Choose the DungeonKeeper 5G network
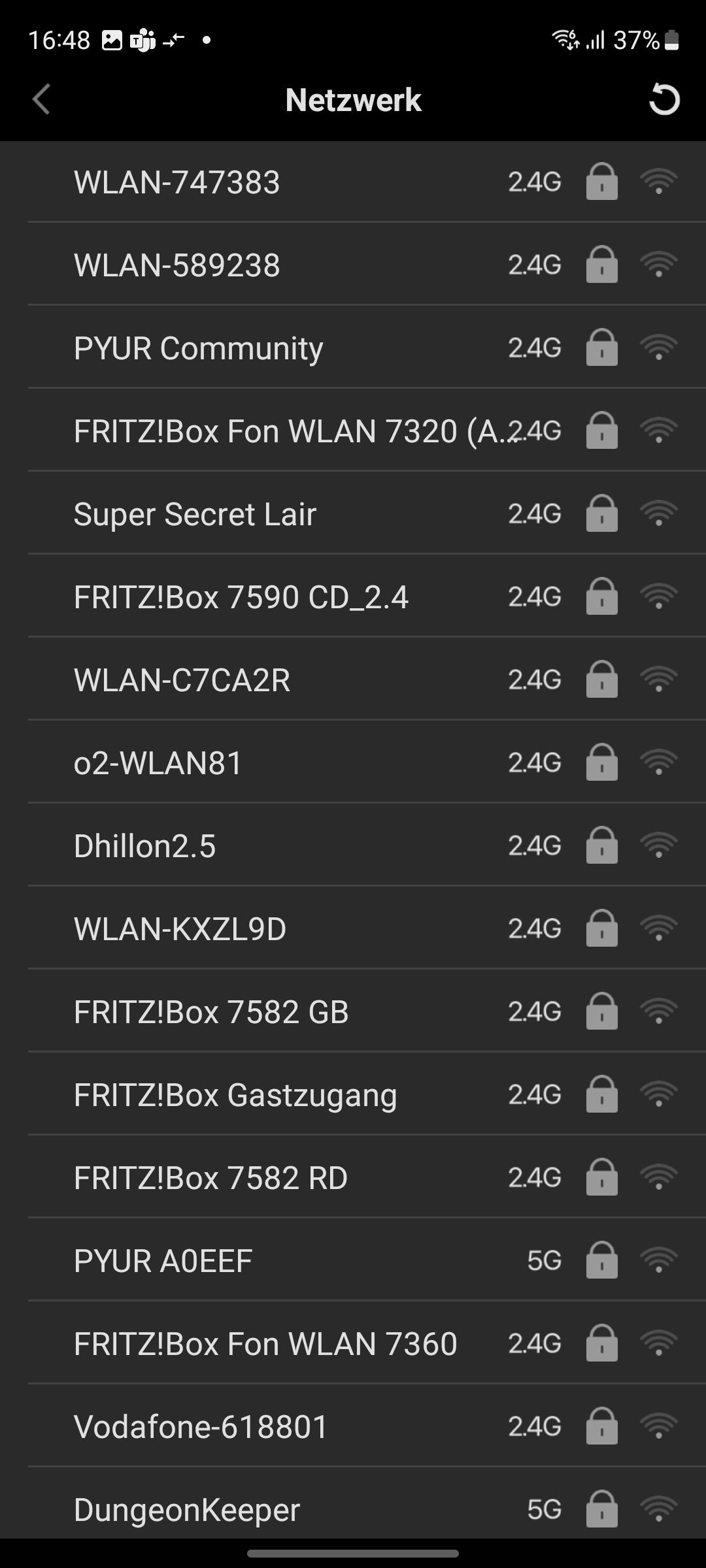Image resolution: width=706 pixels, height=1568 pixels. click(x=353, y=1509)
